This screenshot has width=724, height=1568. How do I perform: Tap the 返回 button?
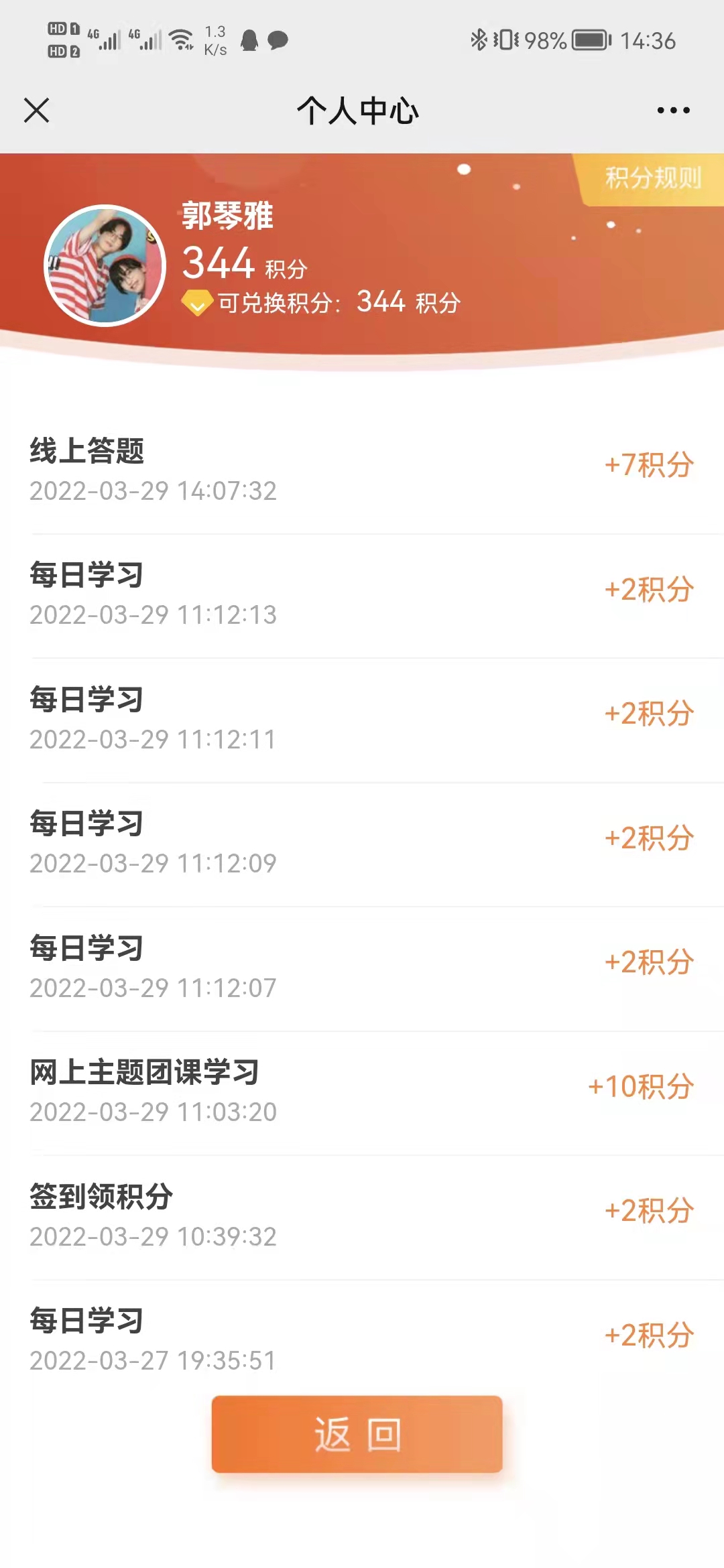(357, 1434)
